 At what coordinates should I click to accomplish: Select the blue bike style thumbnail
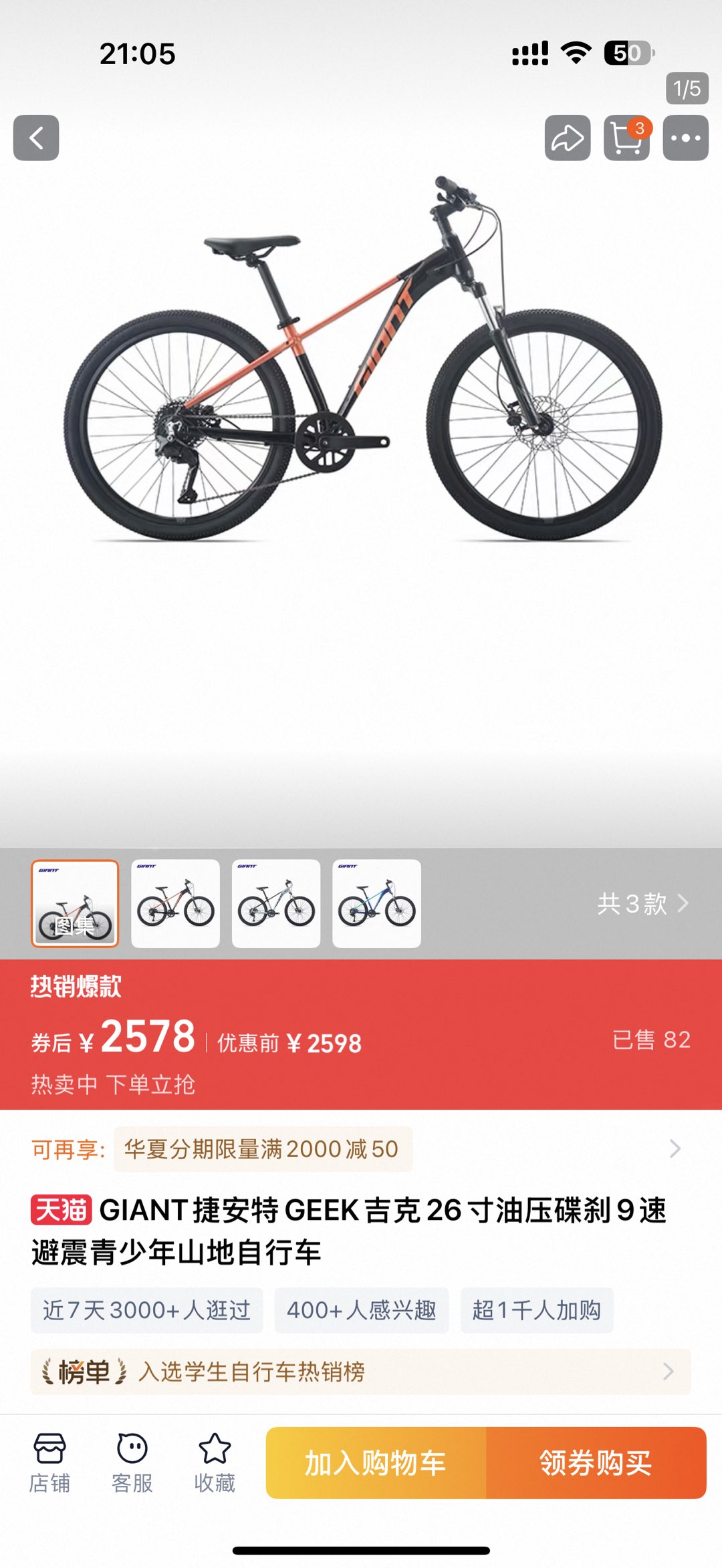pos(376,903)
